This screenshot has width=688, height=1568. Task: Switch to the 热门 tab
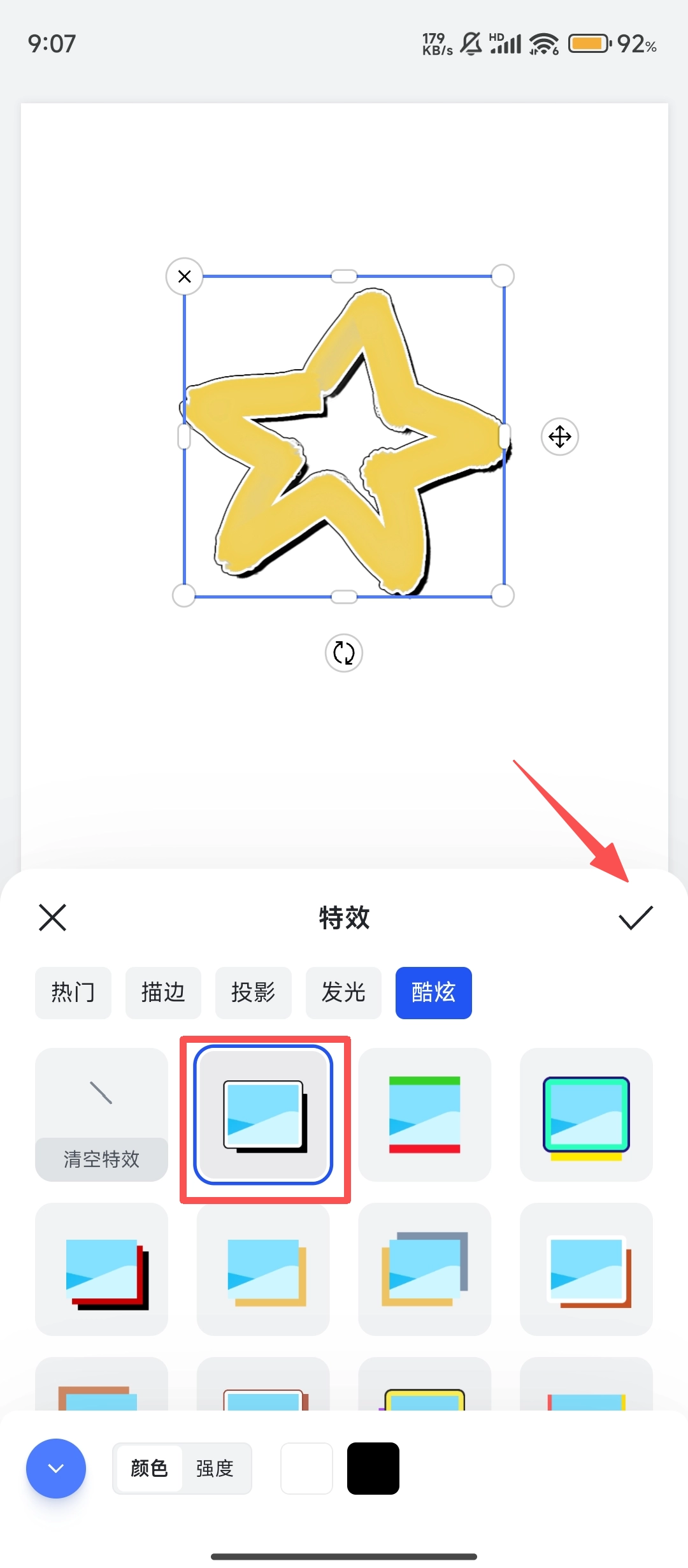coord(73,992)
